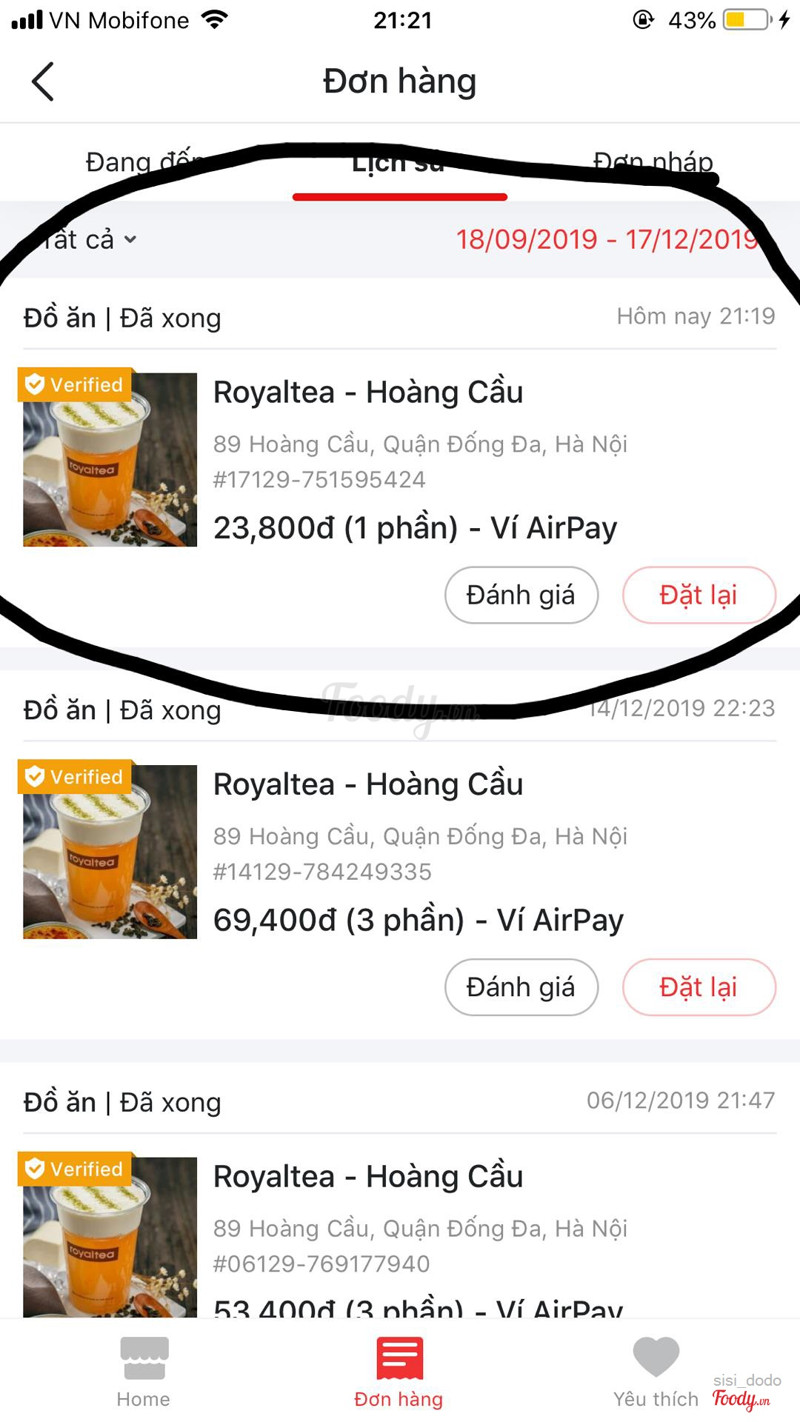Reorder with Đặt lại on order #17129-751595424
Screen dimensions: 800x1422
pos(698,595)
